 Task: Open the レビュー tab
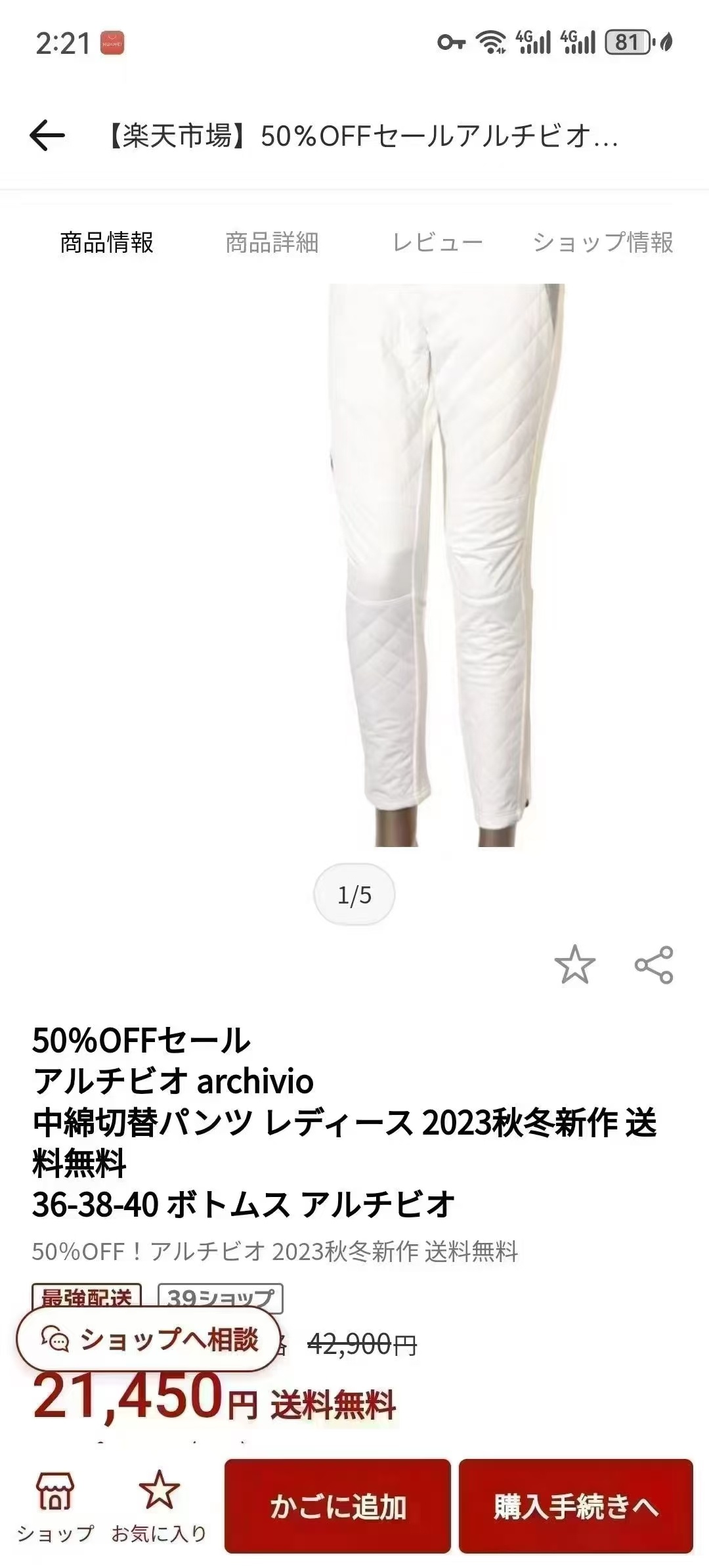click(437, 242)
